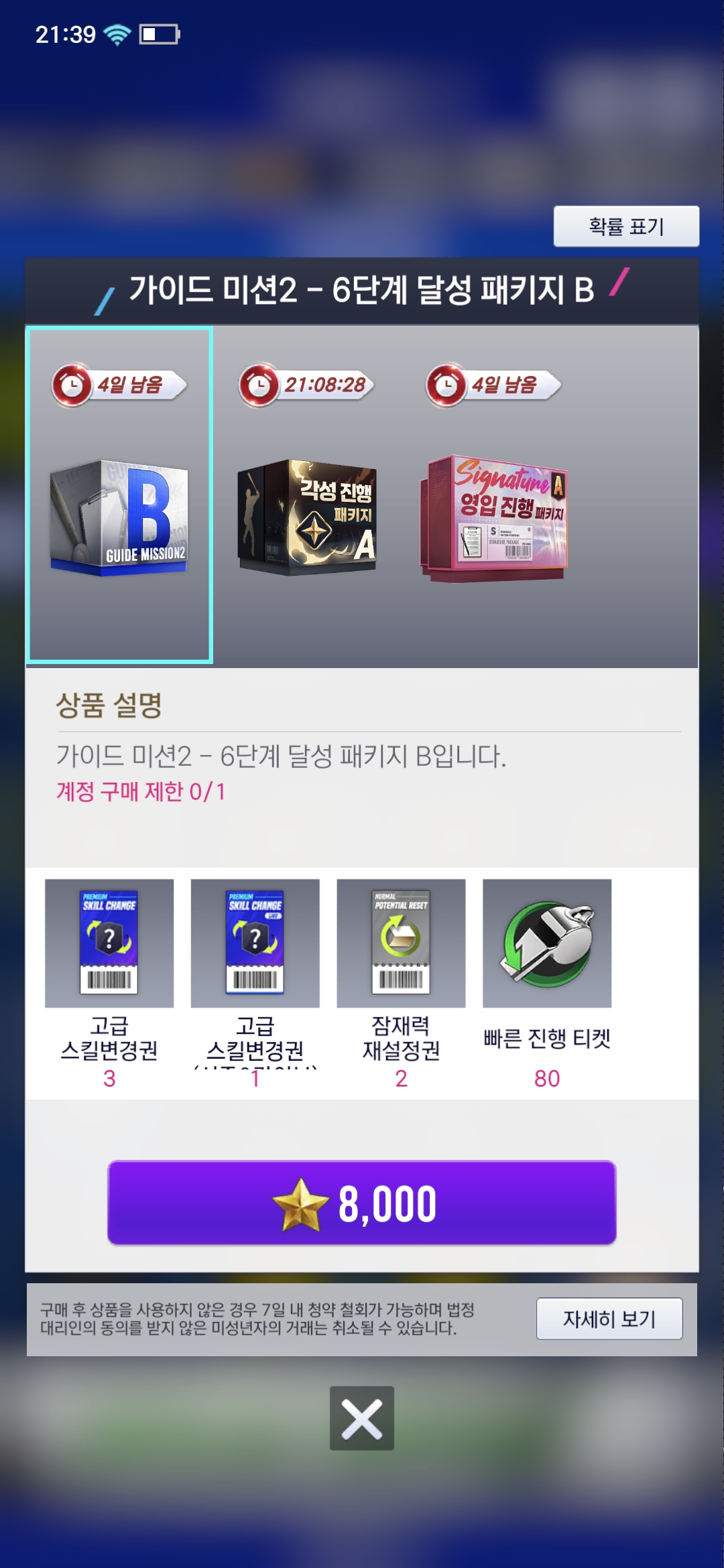View the 고급 스킬변경권 item with quantity 3
This screenshot has height=1568, width=724.
pos(109,943)
